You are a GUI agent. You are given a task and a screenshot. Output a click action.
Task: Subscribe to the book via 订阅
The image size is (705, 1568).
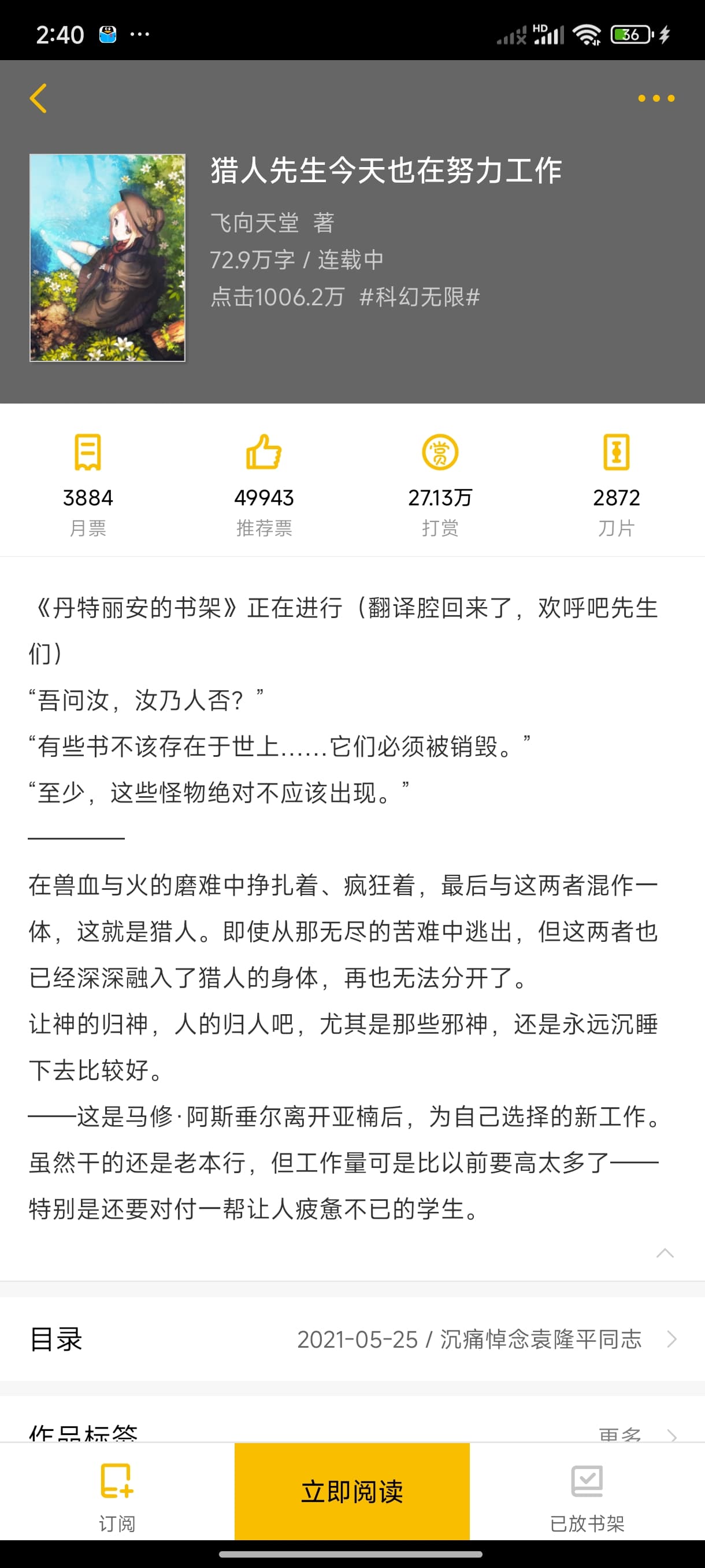117,1496
